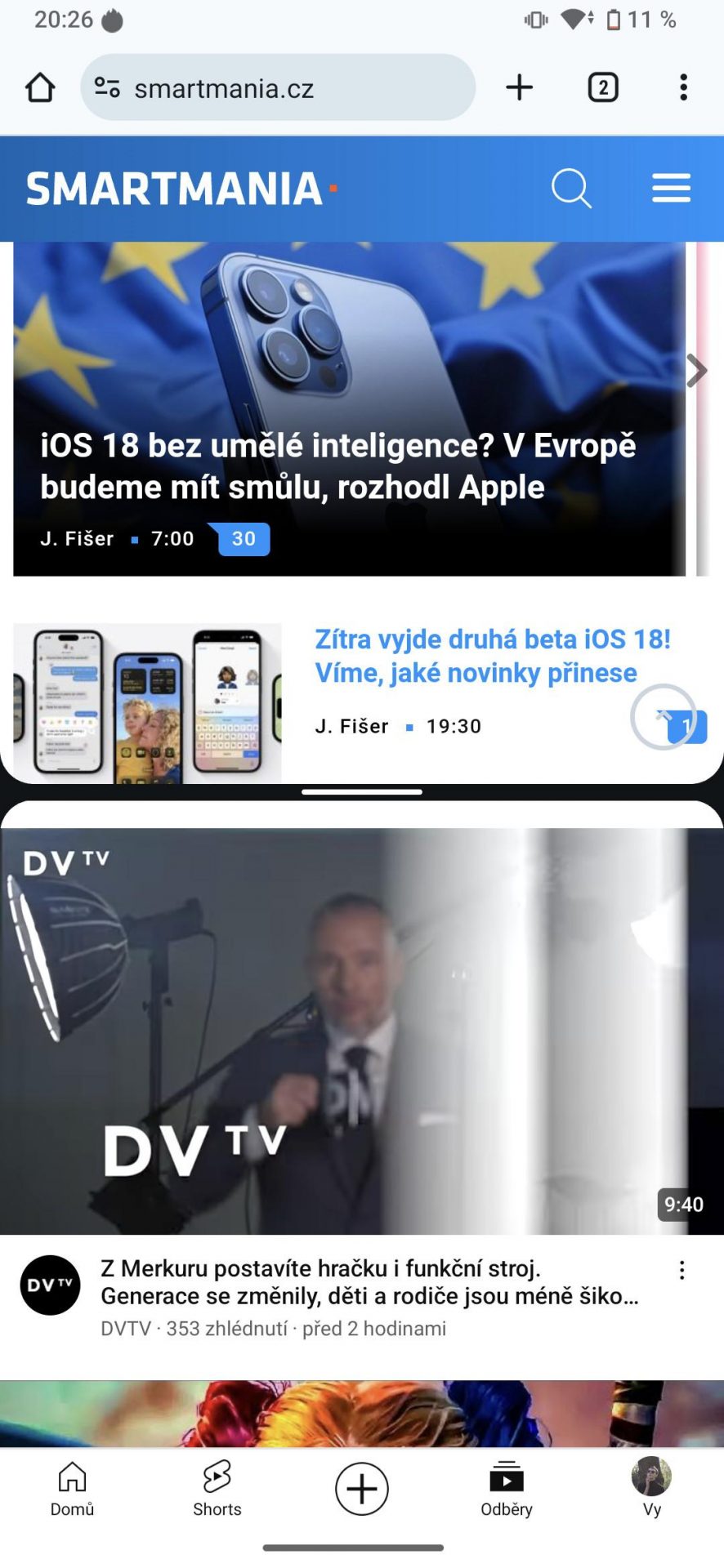Open the browser overflow menu
Viewport: 724px width, 1568px height.
click(x=684, y=87)
